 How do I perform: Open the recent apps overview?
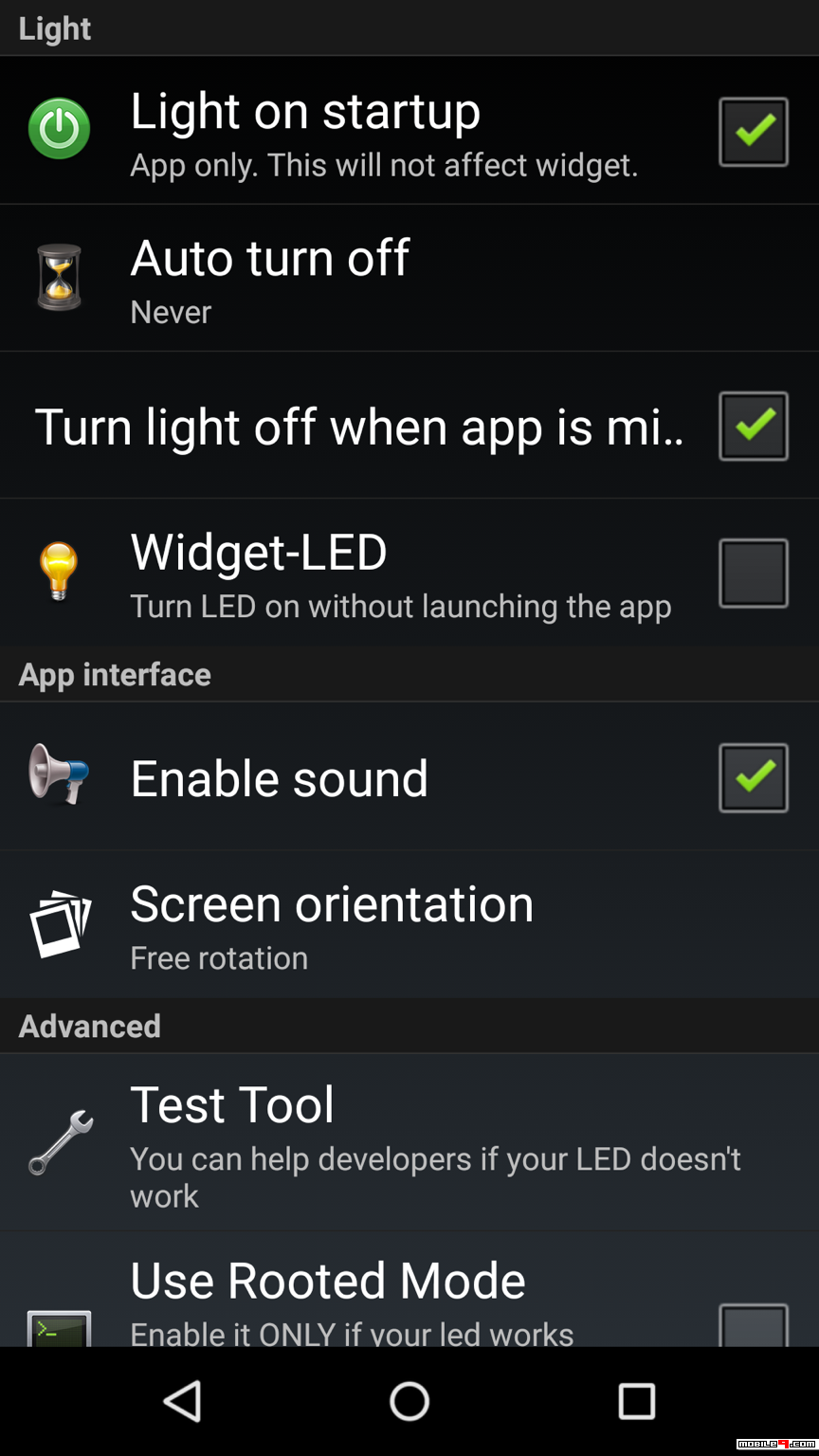[637, 1401]
